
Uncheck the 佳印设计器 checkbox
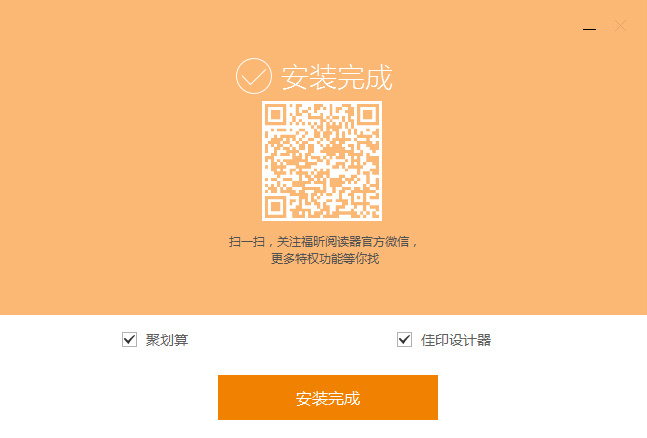point(404,340)
